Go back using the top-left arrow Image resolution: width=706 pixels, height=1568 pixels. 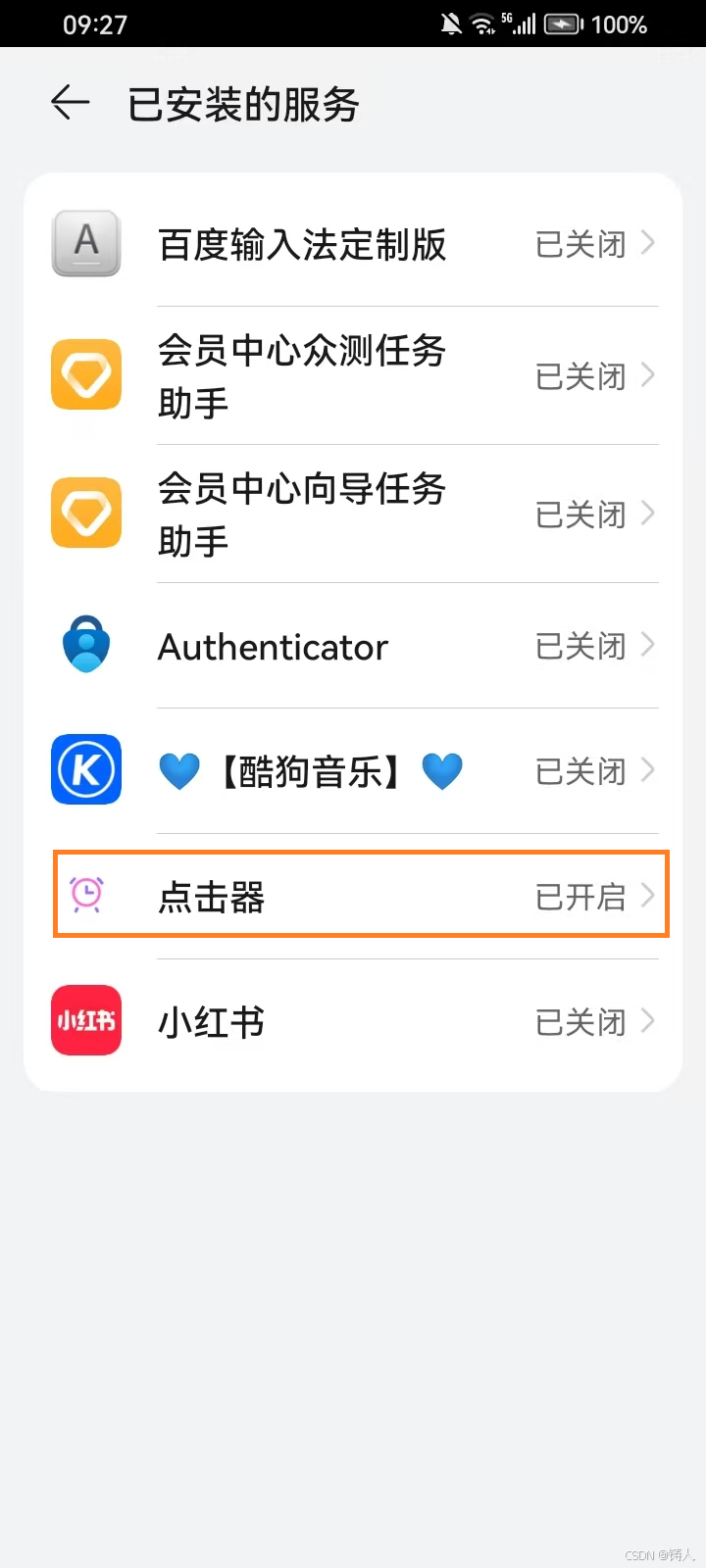71,103
